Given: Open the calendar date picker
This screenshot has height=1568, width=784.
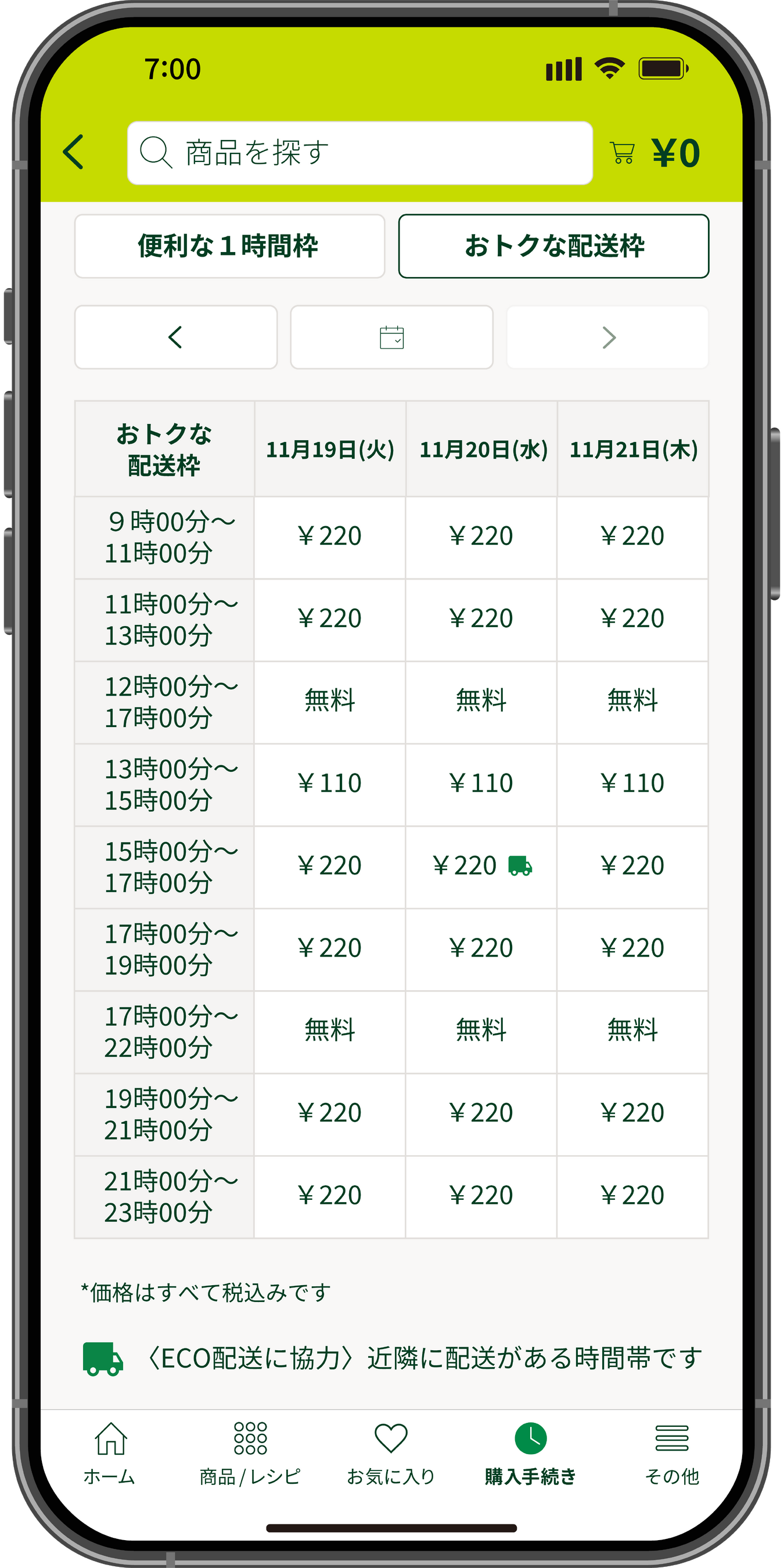Looking at the screenshot, I should [x=391, y=337].
